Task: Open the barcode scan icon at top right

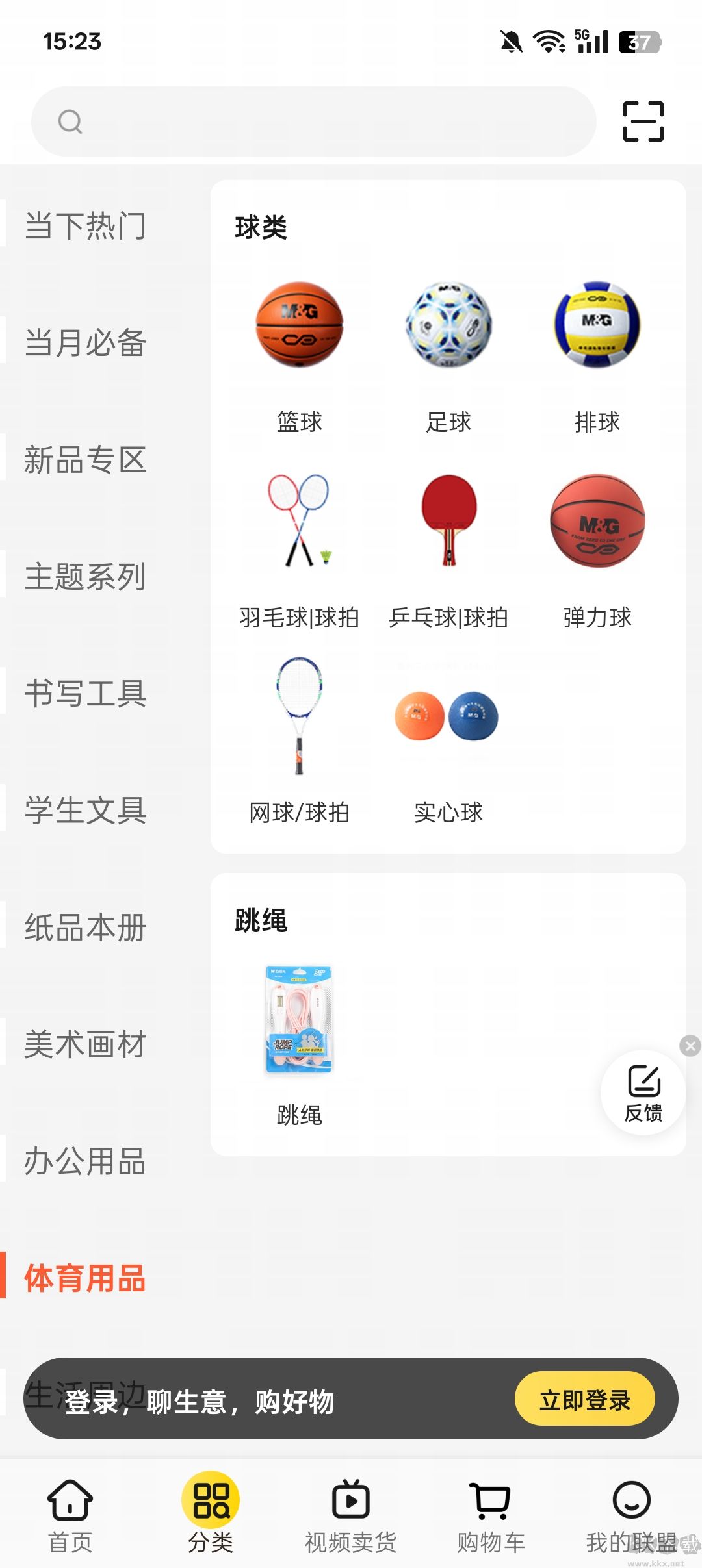Action: click(642, 122)
